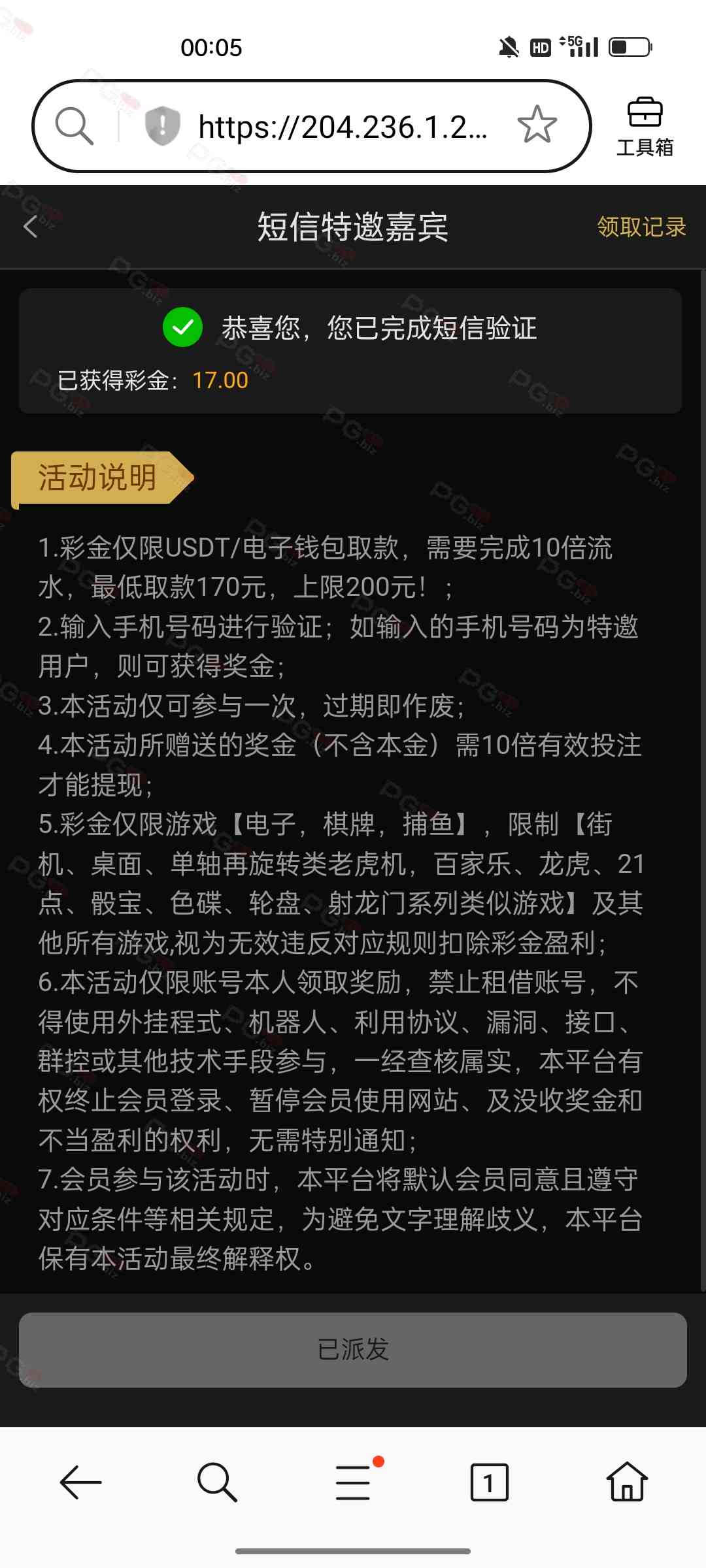This screenshot has width=706, height=1568.
Task: Open 领取记录 claim records
Action: point(641,227)
